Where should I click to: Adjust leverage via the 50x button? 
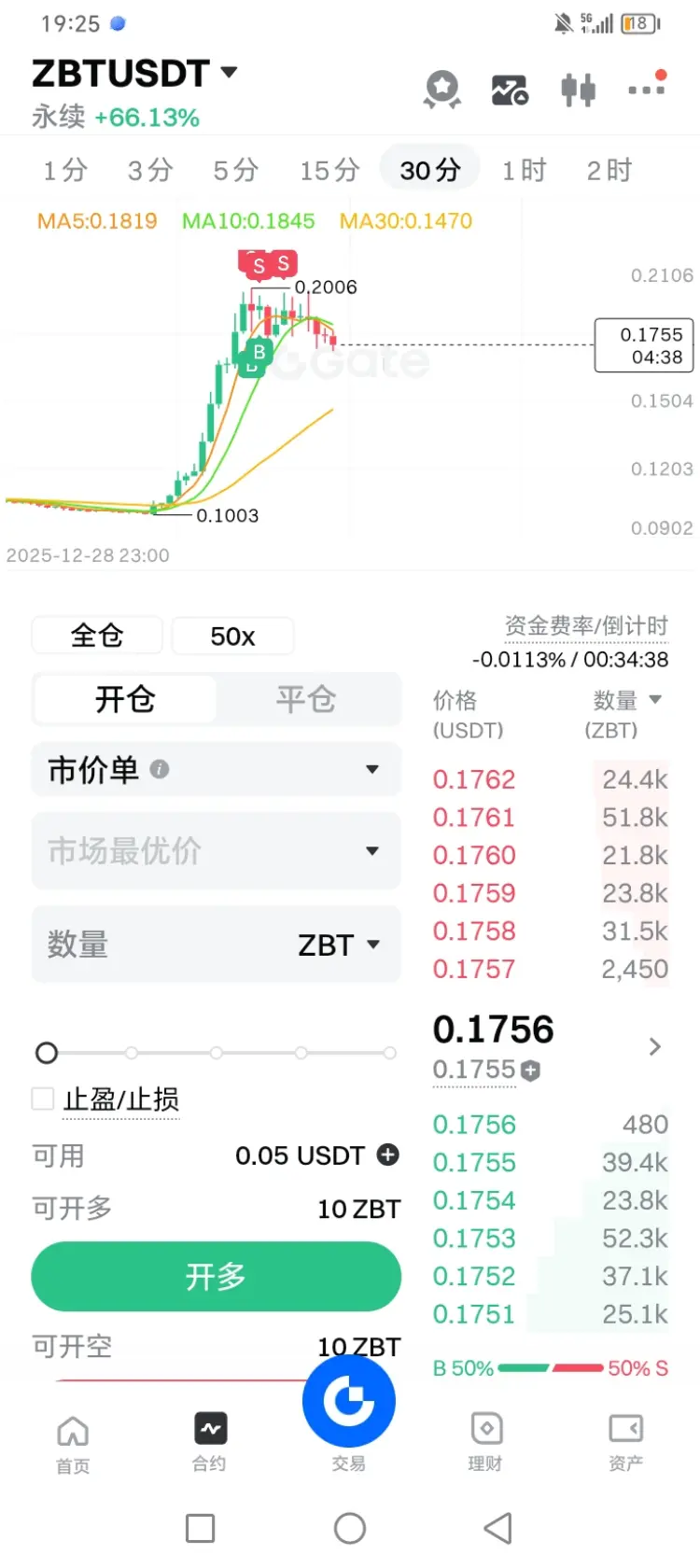(232, 636)
